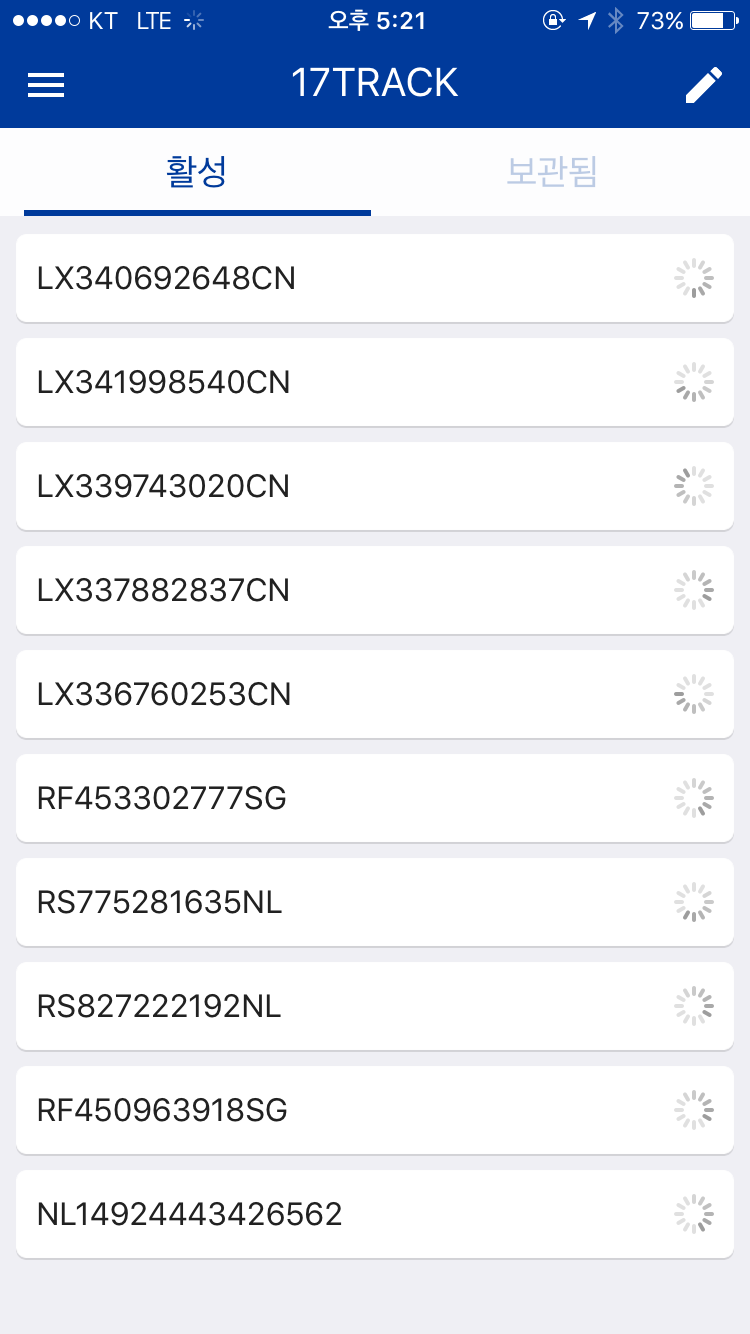This screenshot has width=750, height=1334.
Task: View tracking for NL14924443426562
Action: (x=374, y=1214)
